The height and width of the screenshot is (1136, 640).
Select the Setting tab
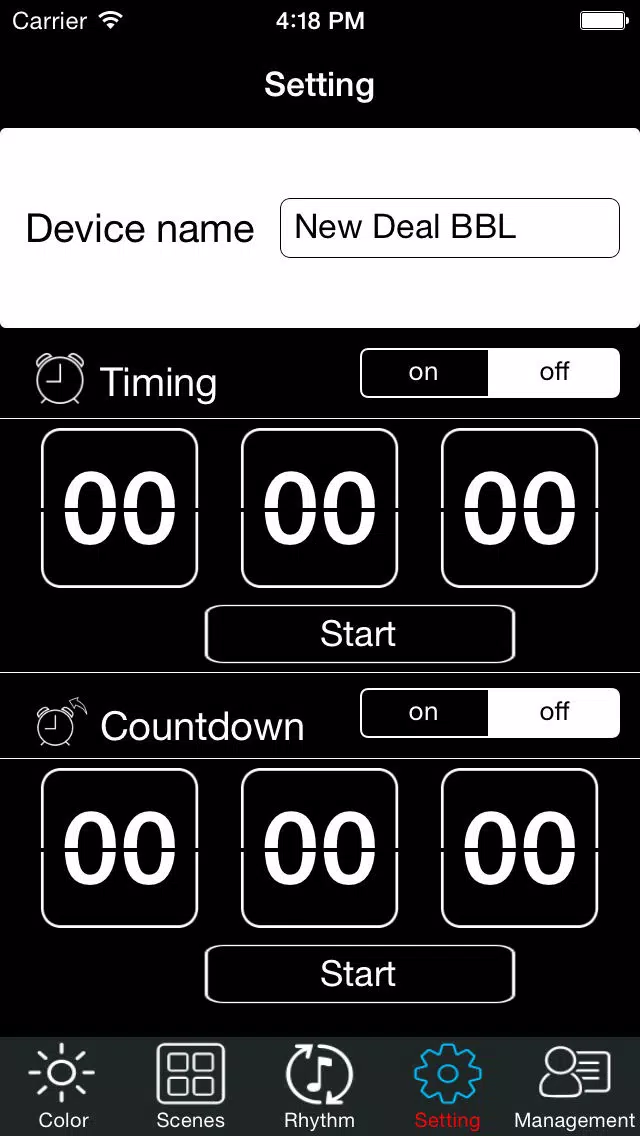447,1086
